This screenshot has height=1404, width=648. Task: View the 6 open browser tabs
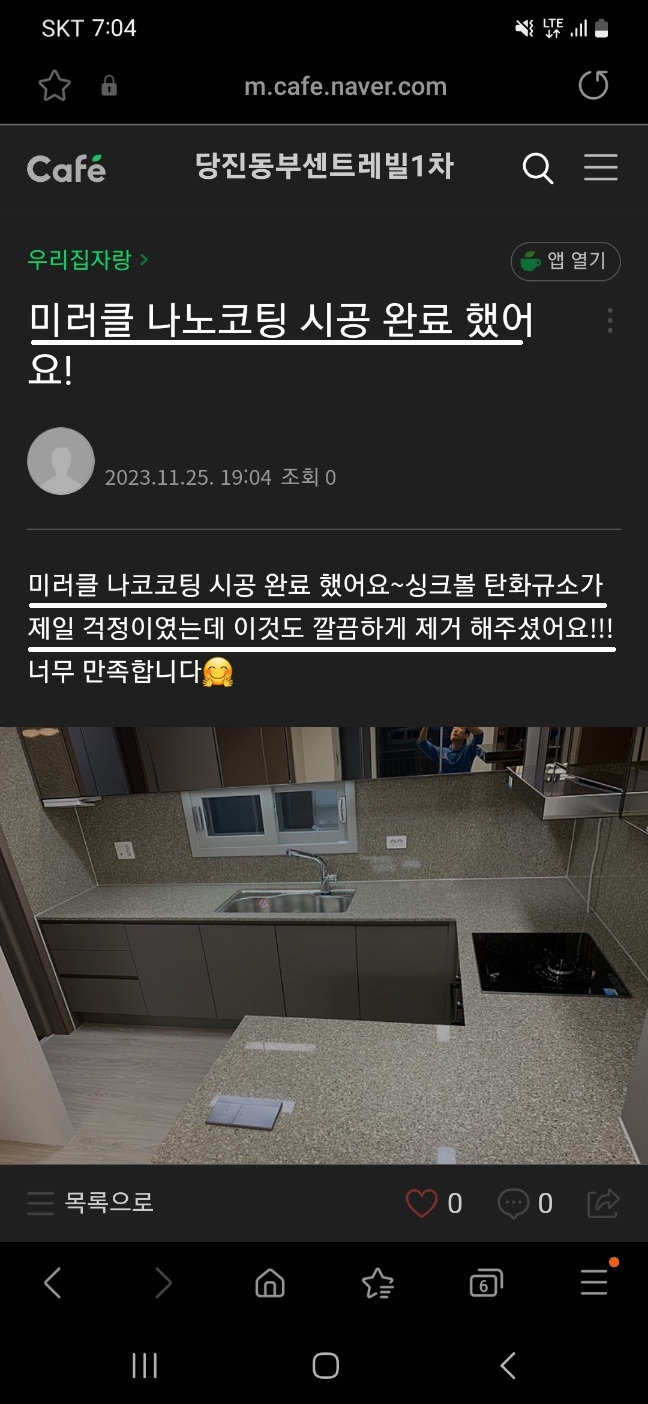click(x=485, y=1283)
